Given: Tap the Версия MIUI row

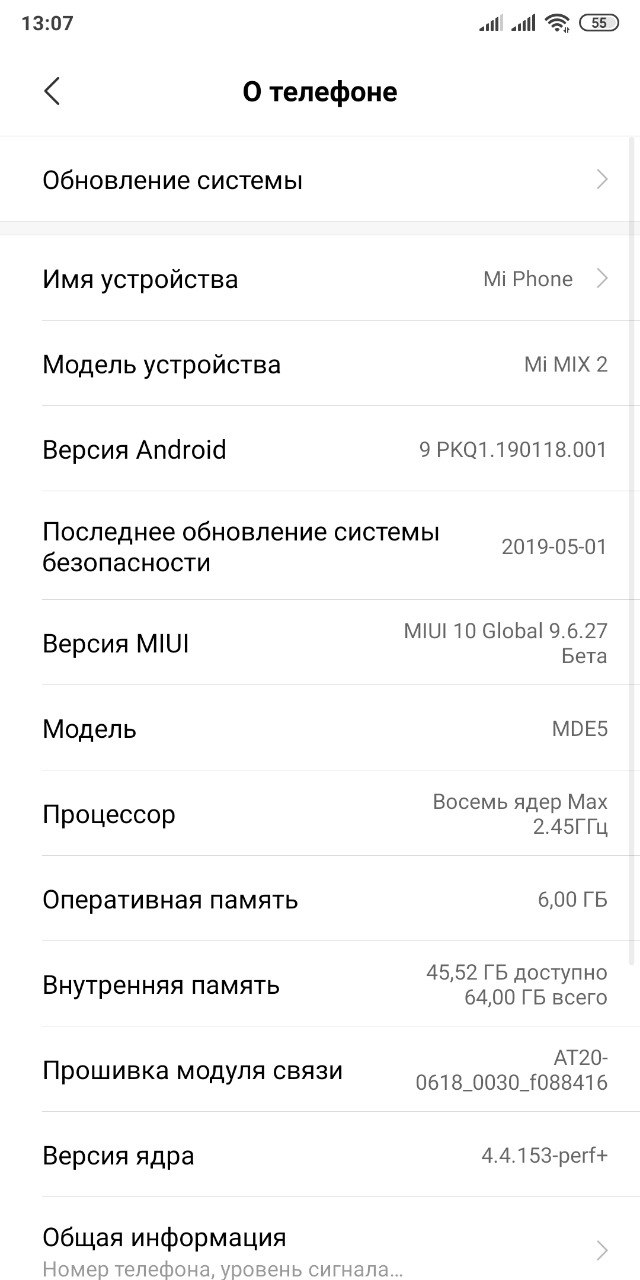Looking at the screenshot, I should click(320, 643).
